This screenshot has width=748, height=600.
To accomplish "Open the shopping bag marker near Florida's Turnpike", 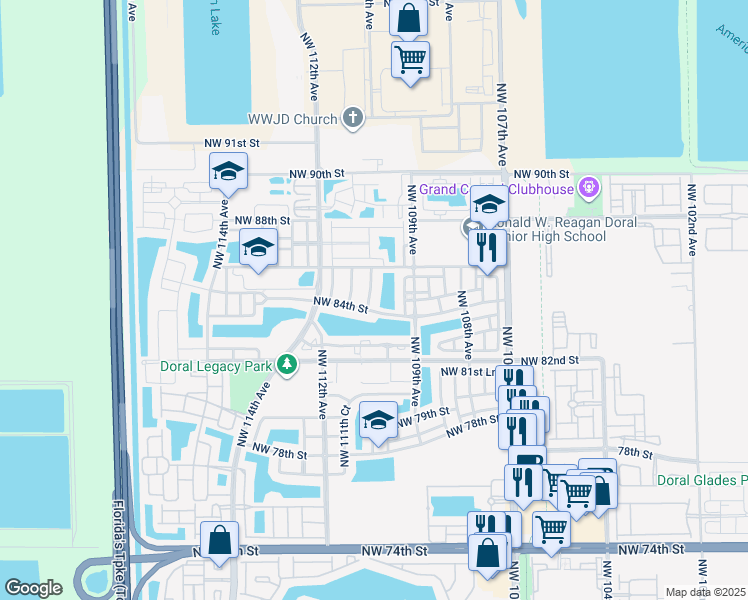I will [219, 541].
